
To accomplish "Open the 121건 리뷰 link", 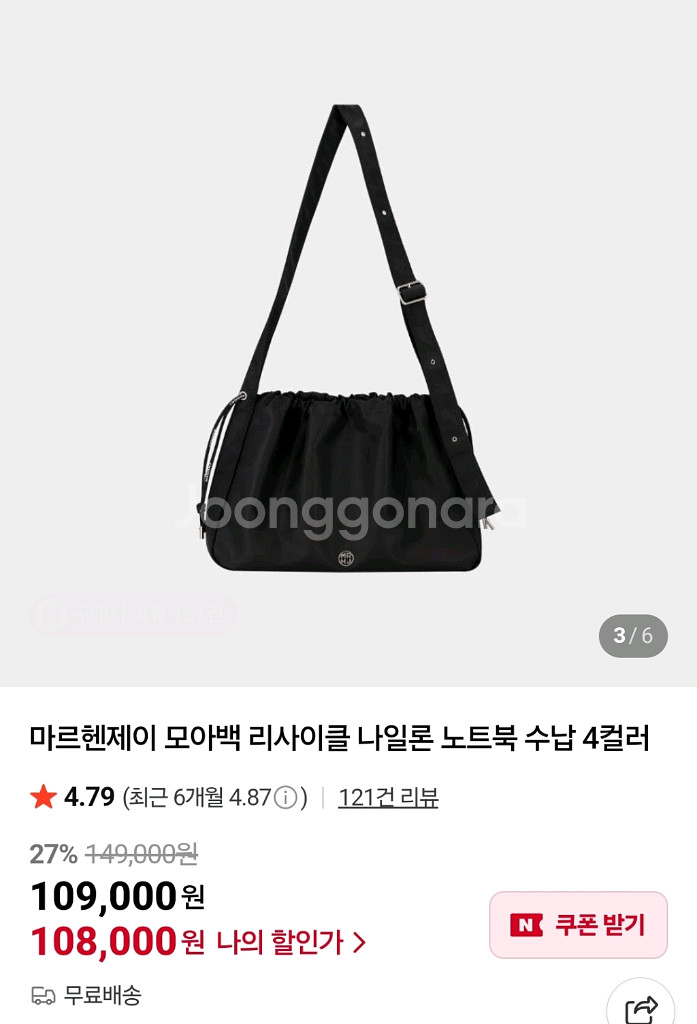I will 388,797.
